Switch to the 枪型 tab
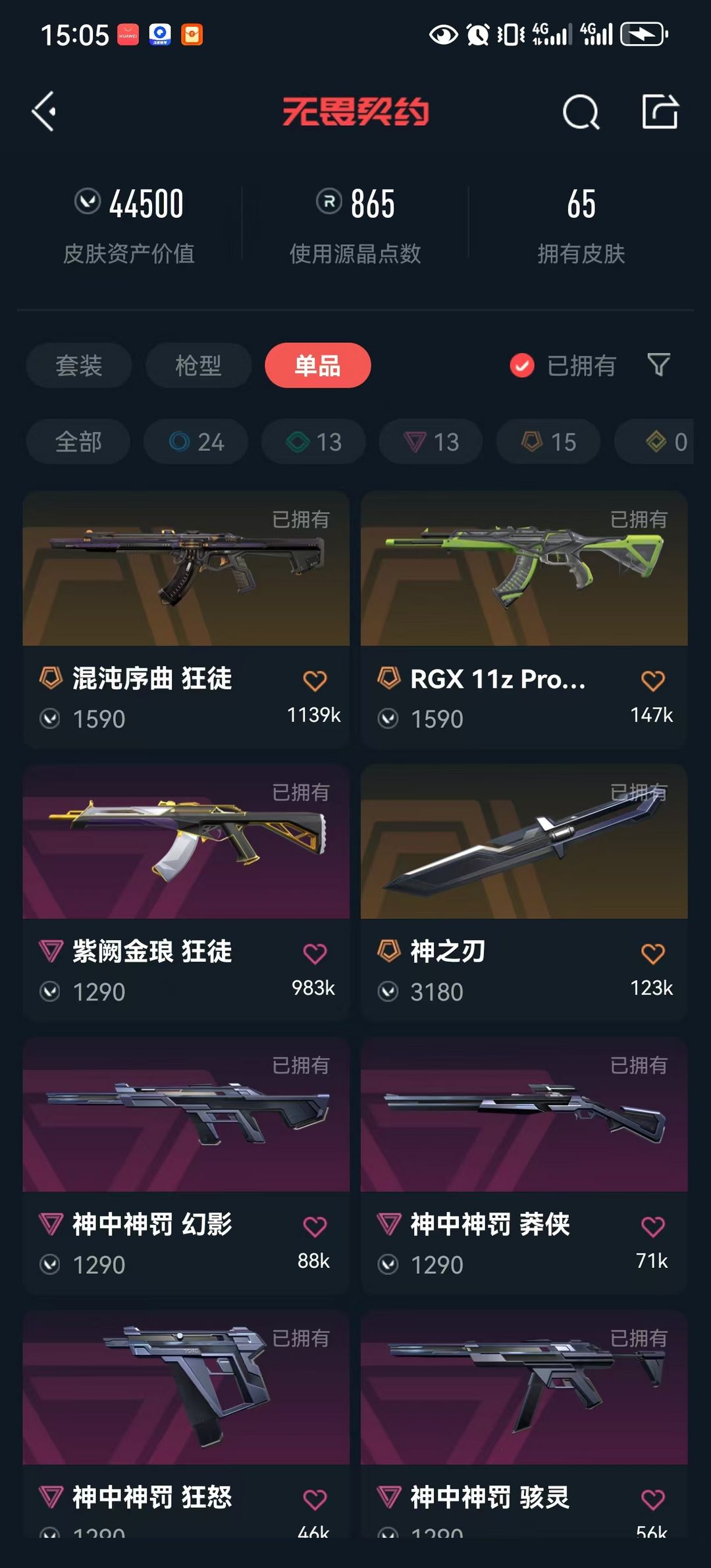Image resolution: width=711 pixels, height=1568 pixels. (x=198, y=365)
